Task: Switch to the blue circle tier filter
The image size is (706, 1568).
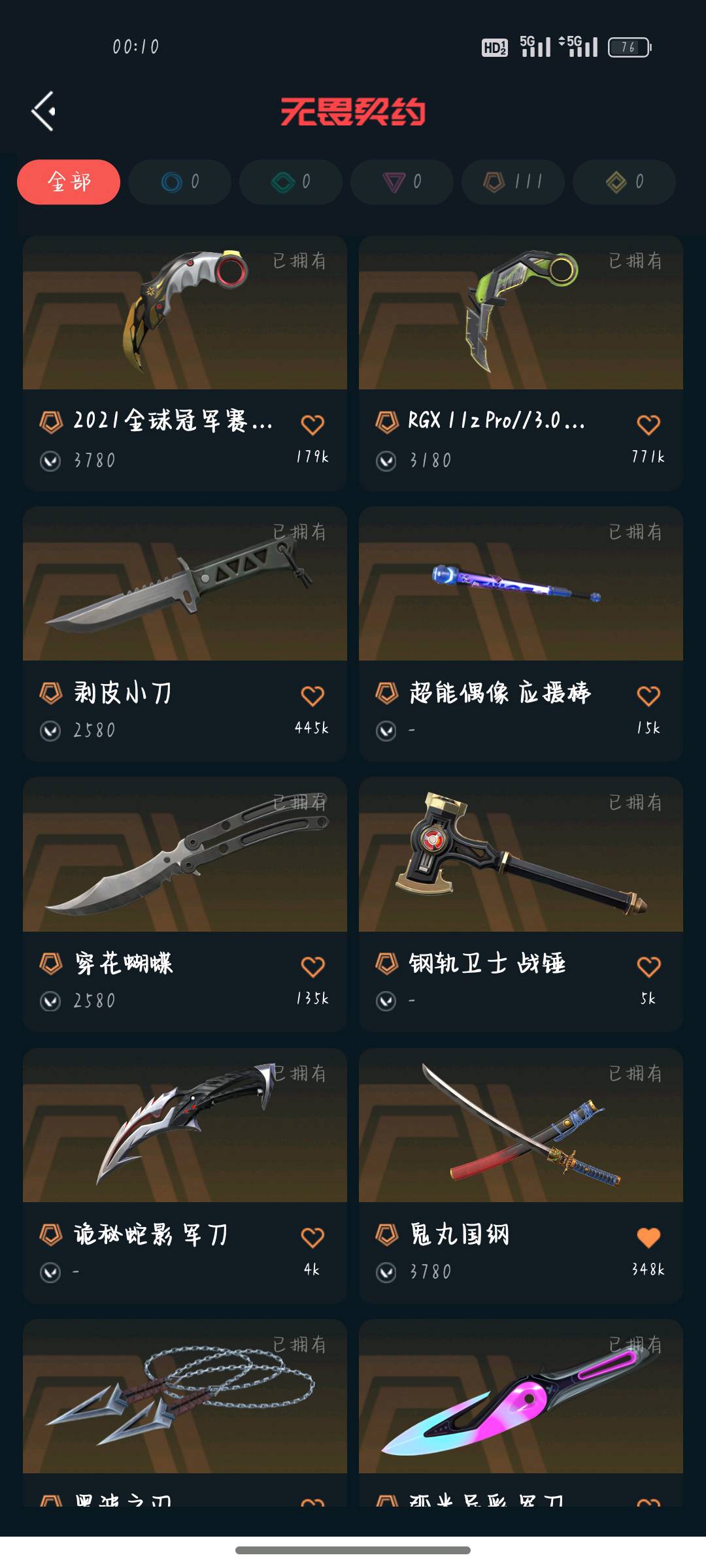Action: pos(180,182)
